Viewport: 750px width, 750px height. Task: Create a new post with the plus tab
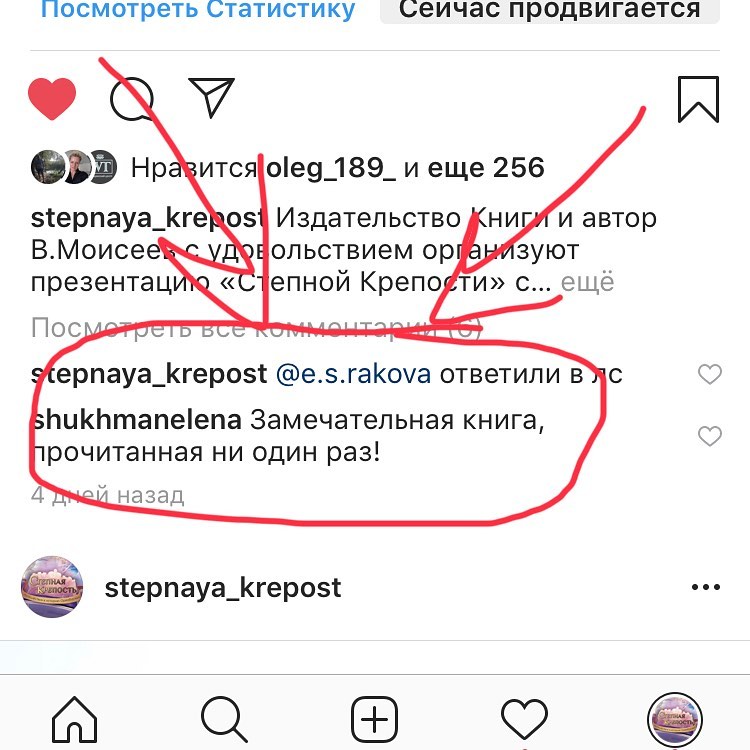click(375, 718)
